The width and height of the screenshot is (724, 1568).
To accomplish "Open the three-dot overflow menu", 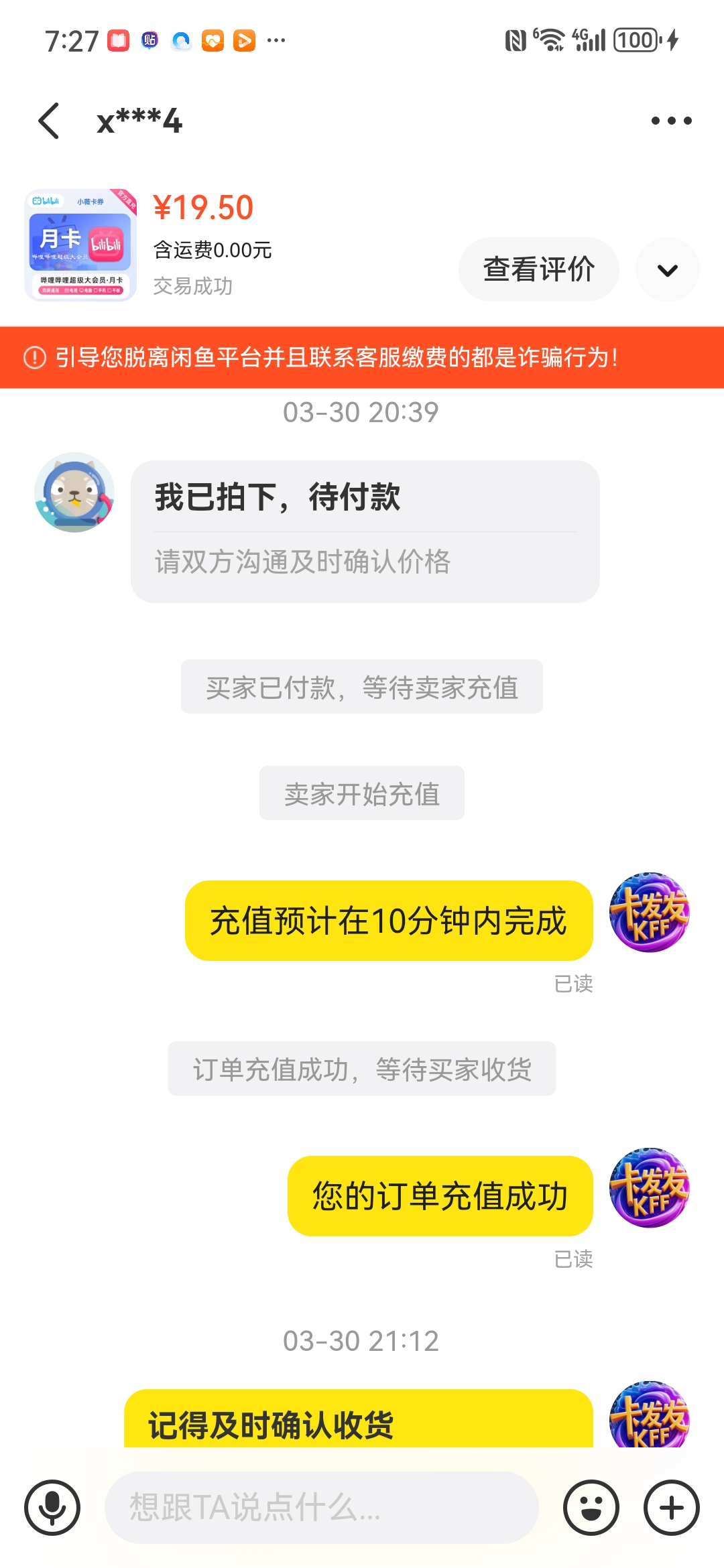I will tap(671, 121).
